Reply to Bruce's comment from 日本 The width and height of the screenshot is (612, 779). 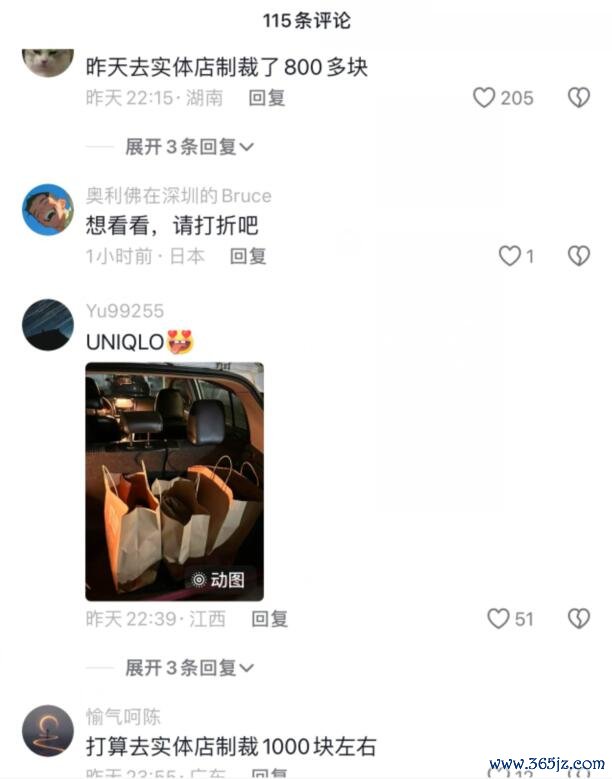[x=248, y=256]
